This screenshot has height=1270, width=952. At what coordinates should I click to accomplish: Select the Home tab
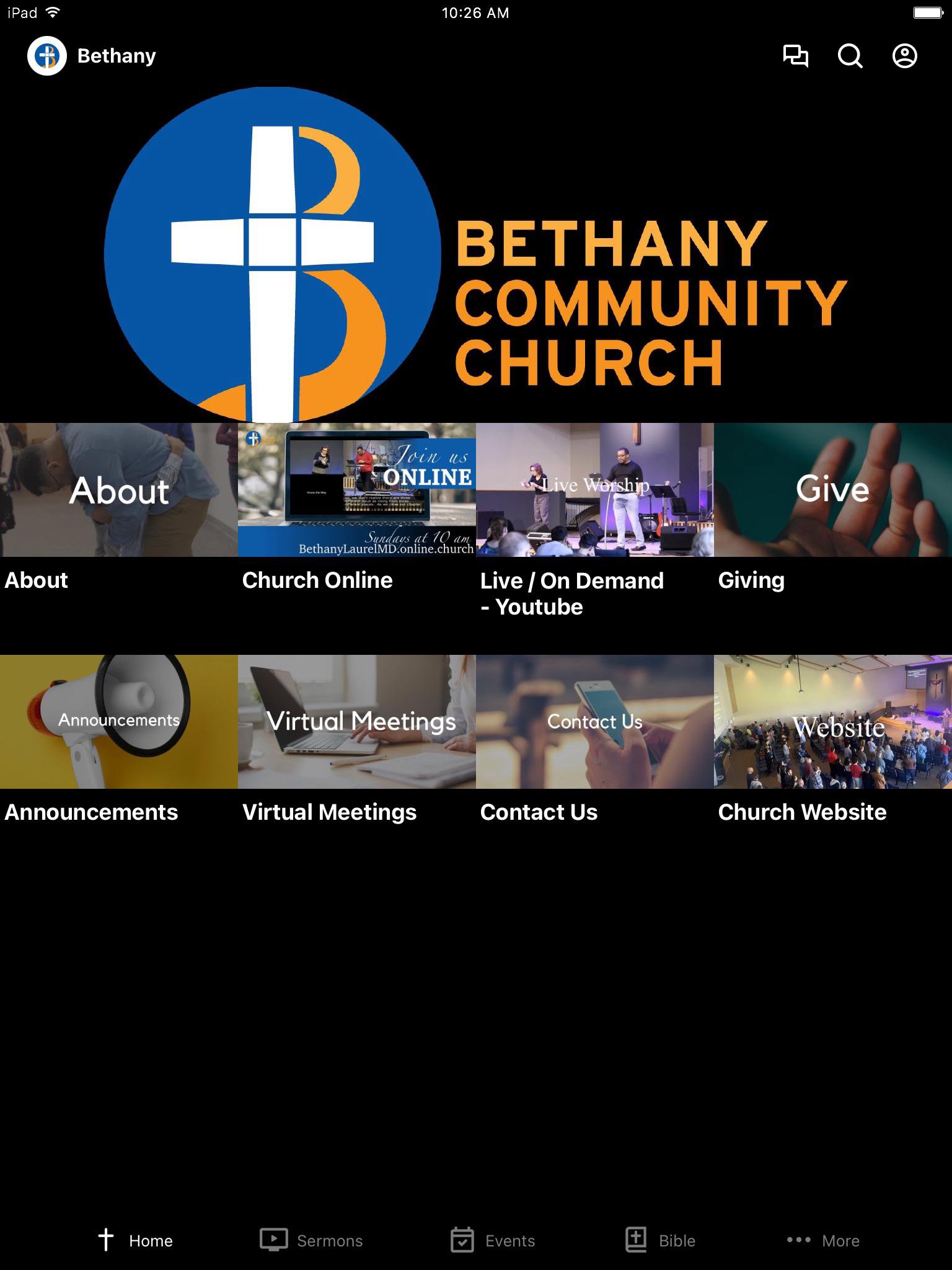(135, 1240)
